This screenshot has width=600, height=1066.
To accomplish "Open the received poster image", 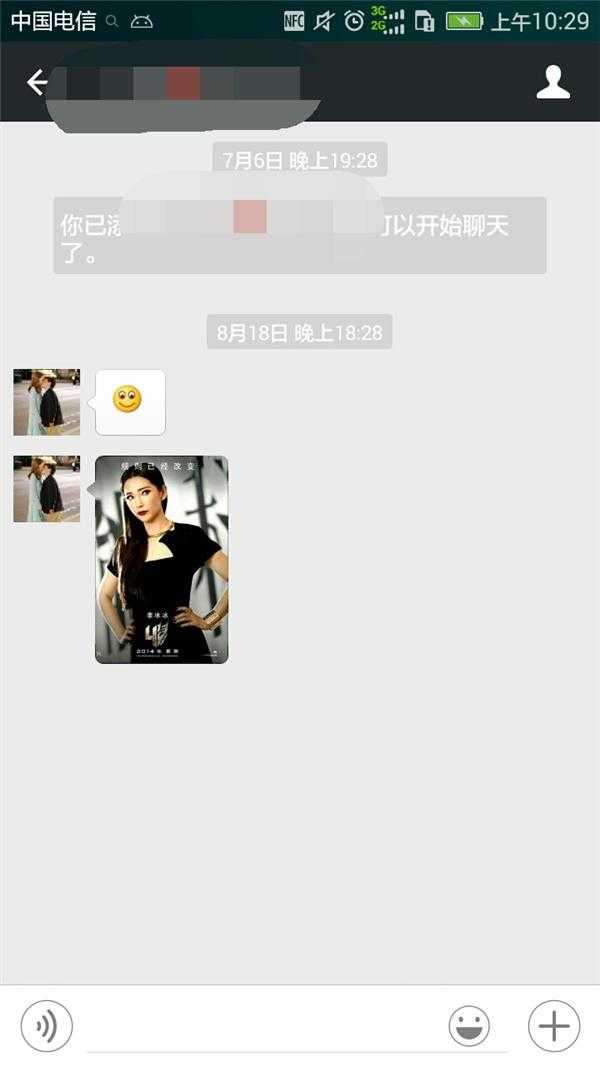I will point(162,560).
